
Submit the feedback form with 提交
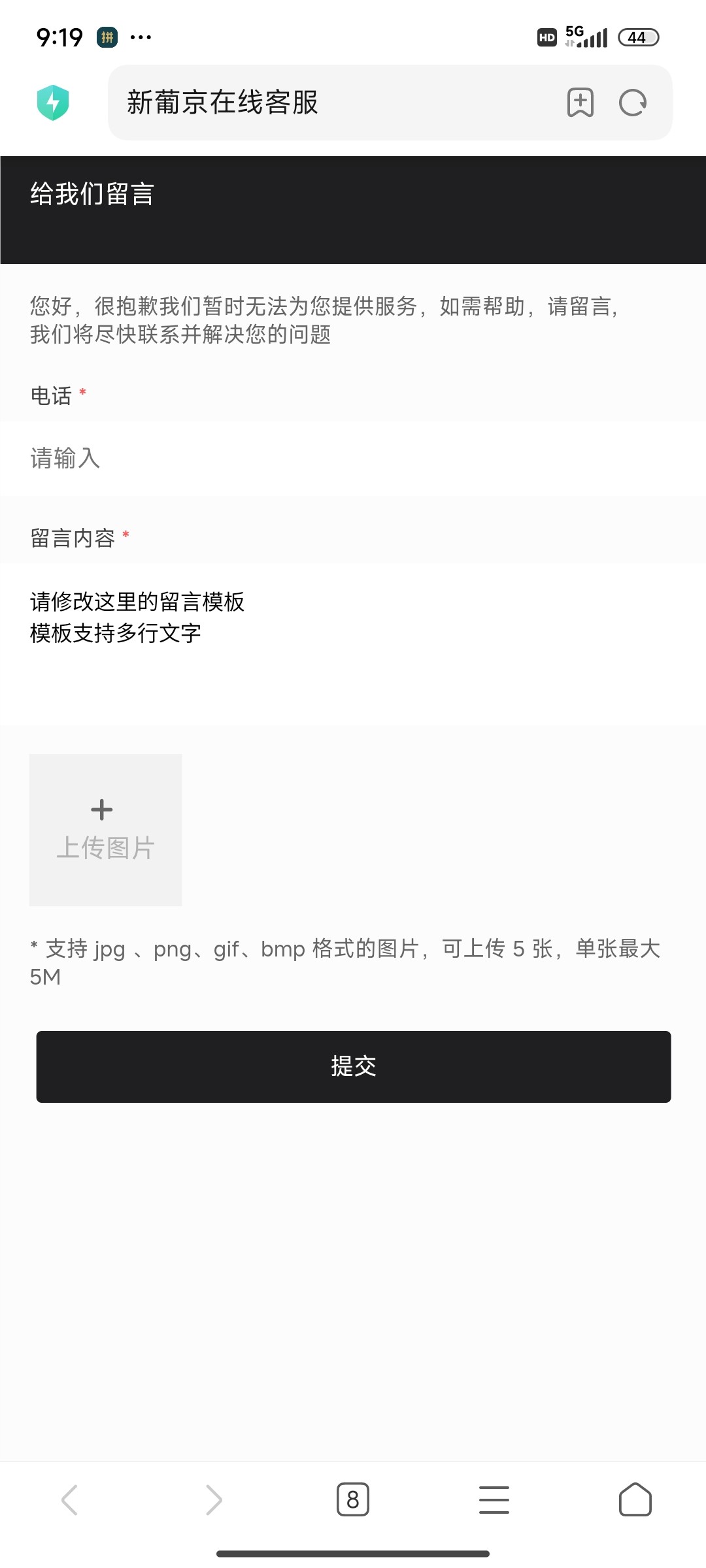(x=353, y=1067)
